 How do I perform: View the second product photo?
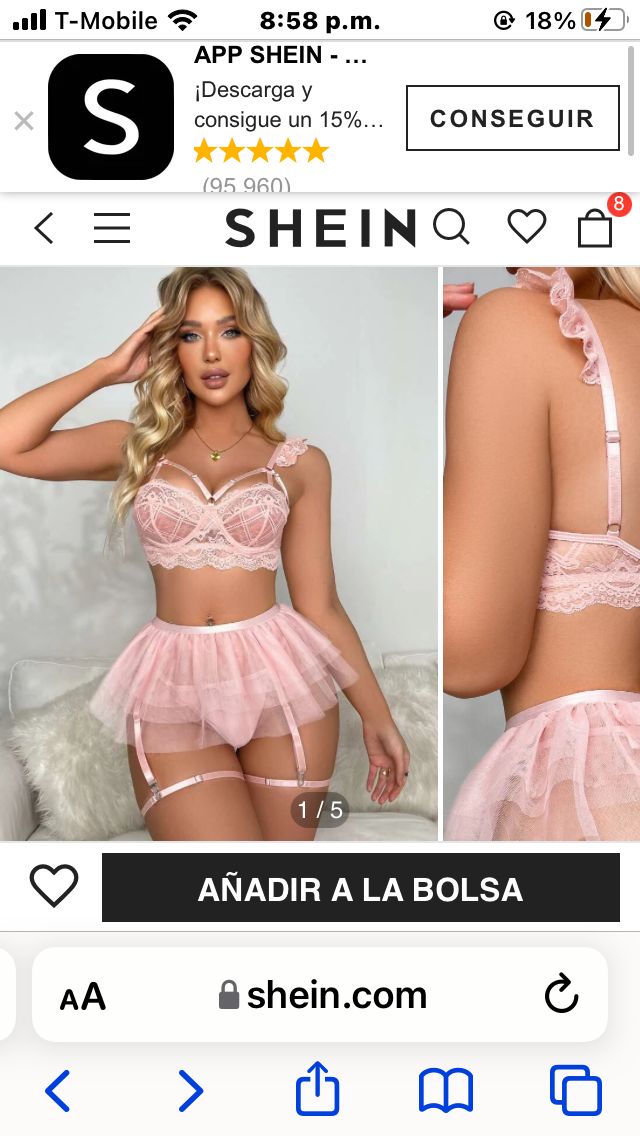541,553
